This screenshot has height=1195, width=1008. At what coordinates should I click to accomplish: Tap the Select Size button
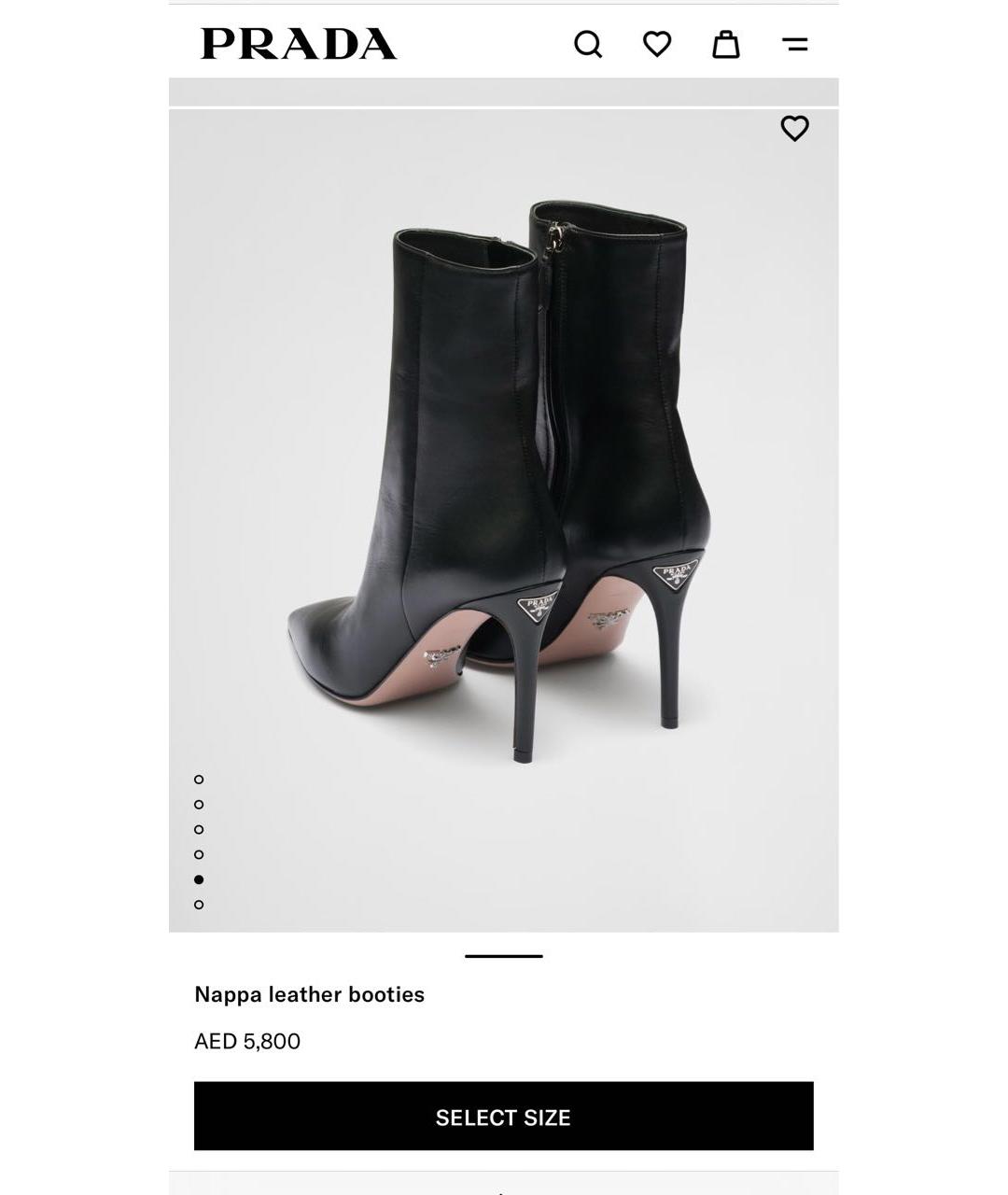coord(503,1117)
